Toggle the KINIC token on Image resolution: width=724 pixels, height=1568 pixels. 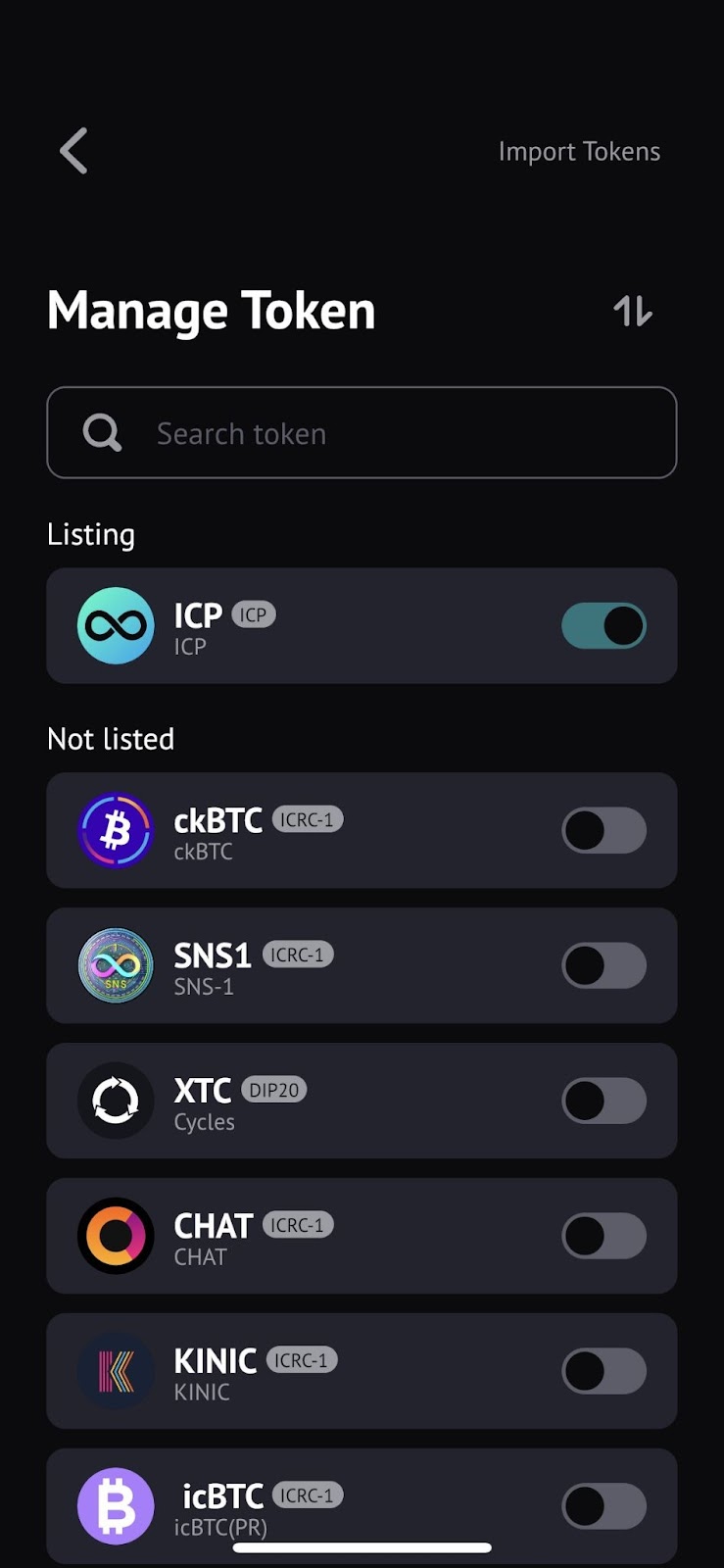603,1372
